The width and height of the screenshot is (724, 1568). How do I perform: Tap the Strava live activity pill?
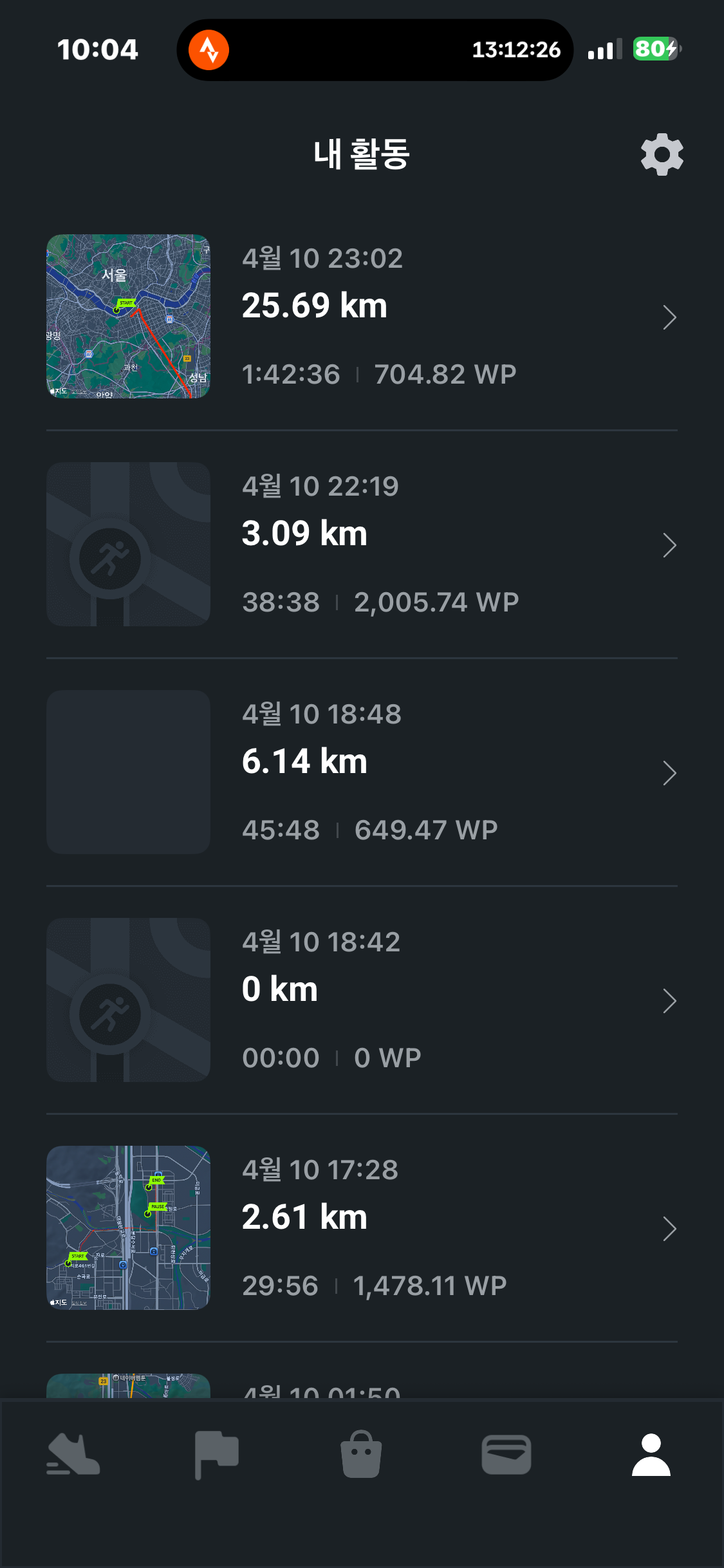pos(375,50)
